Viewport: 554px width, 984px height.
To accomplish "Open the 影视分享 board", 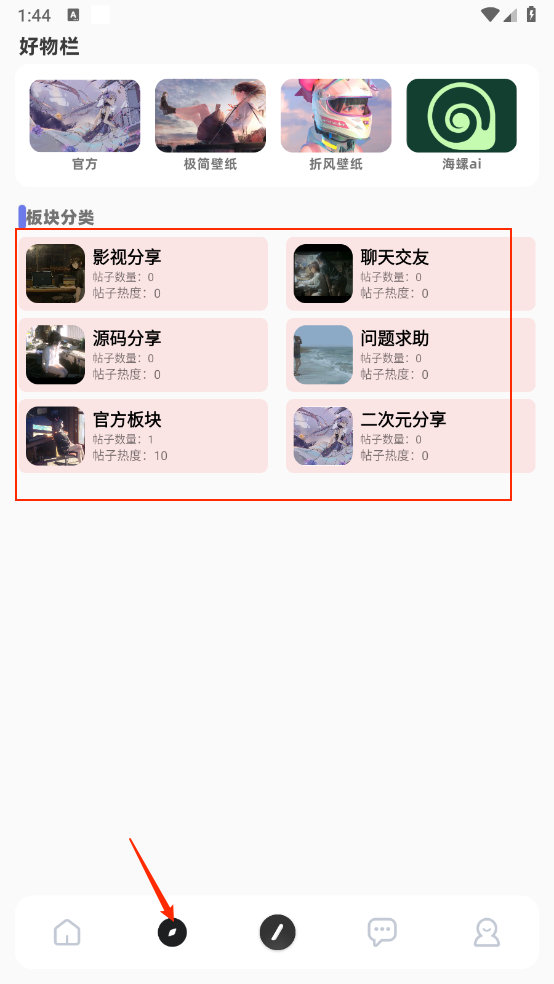I will tap(143, 274).
